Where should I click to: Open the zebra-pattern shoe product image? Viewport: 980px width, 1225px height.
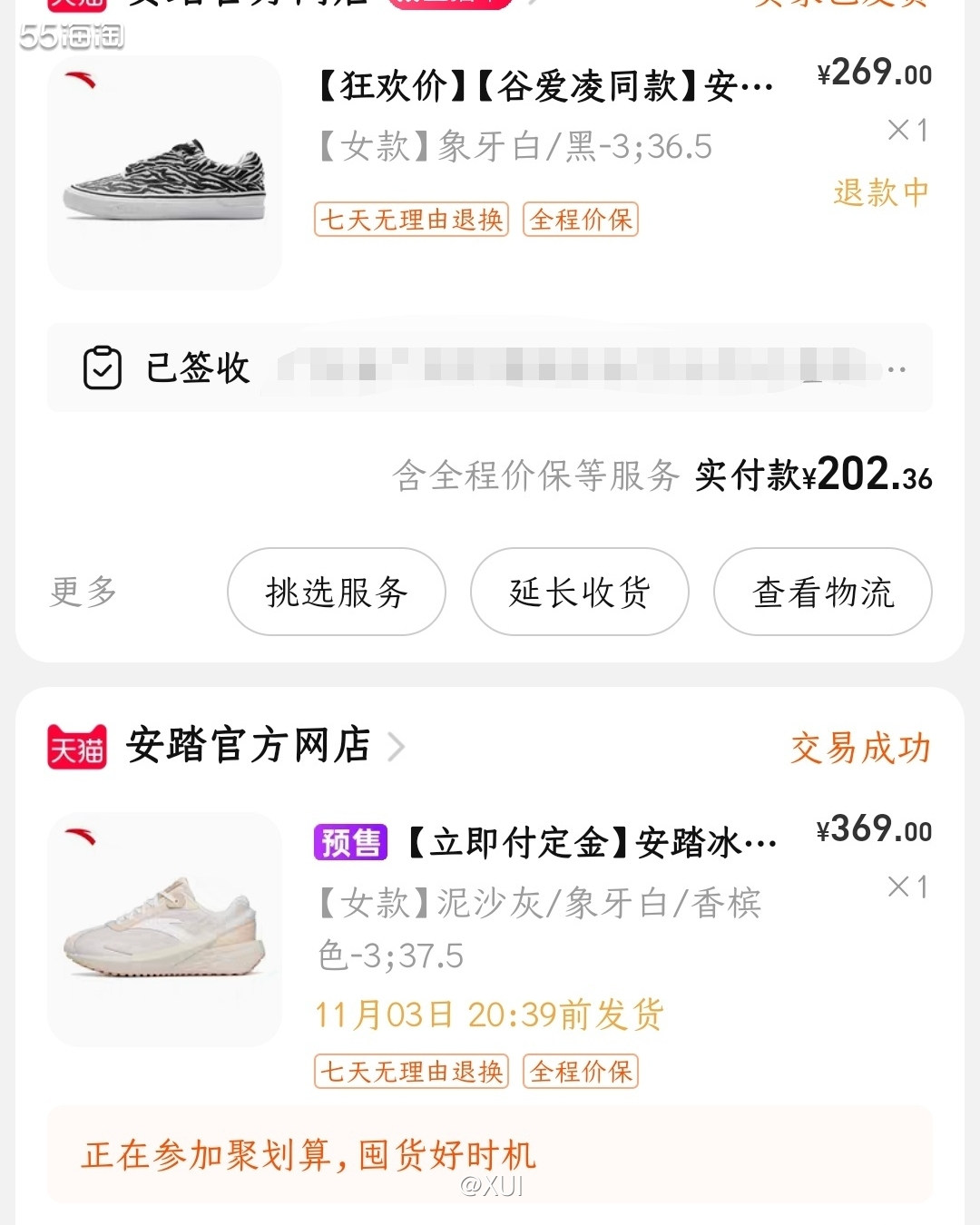165,173
